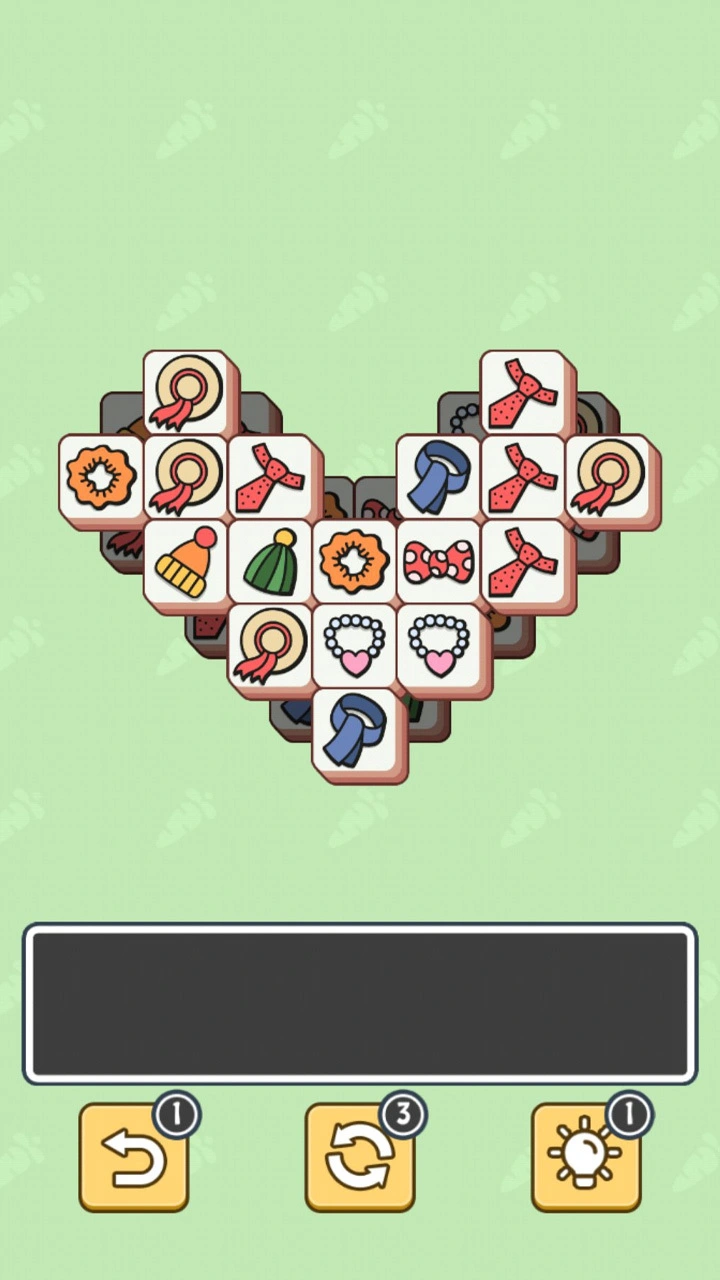Tap the red polka-dot bow tile
Screen dimensions: 720x1280
440,563
